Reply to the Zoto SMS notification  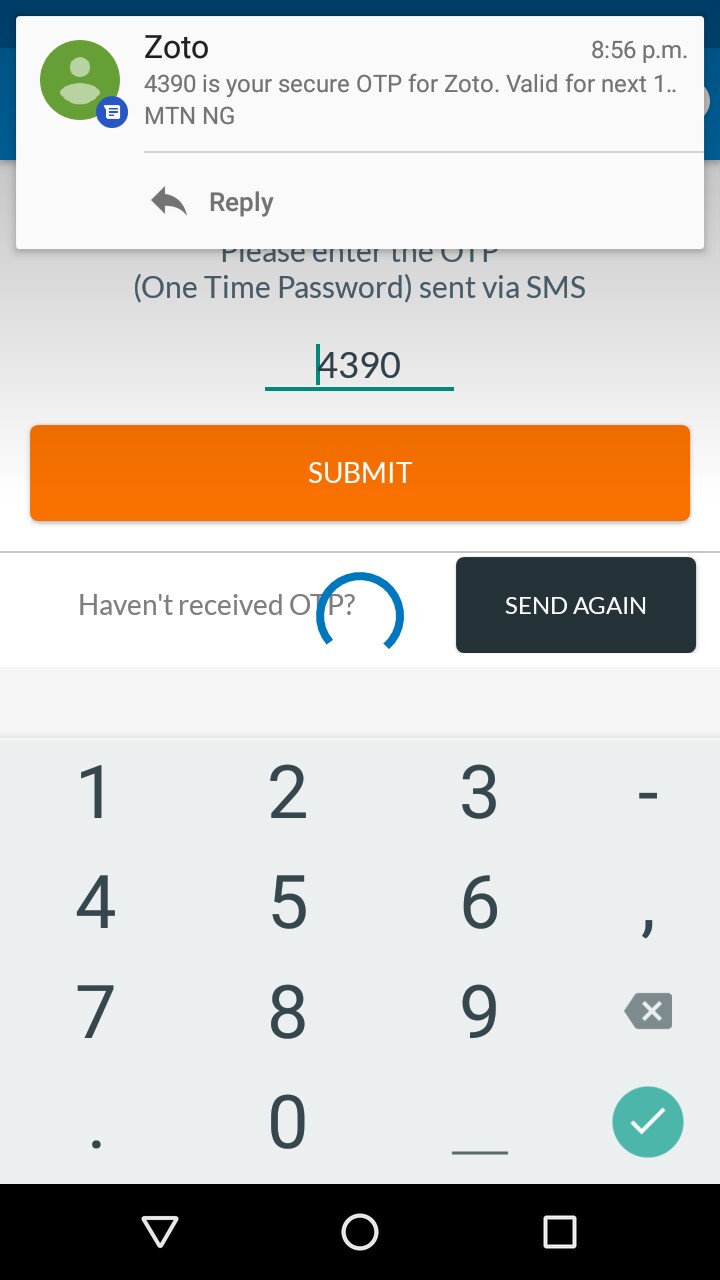pos(212,202)
